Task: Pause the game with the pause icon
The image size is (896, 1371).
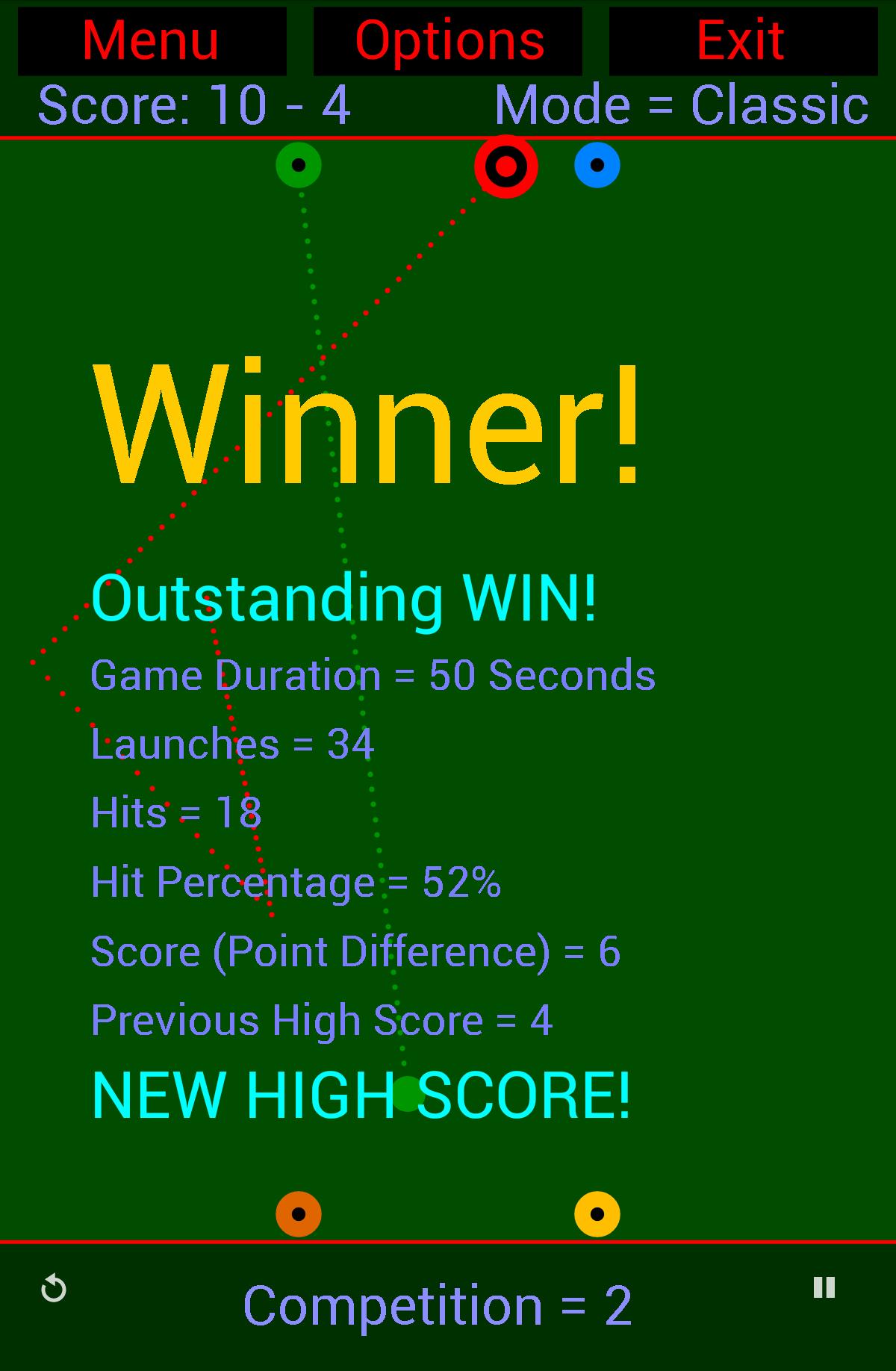Action: point(824,1287)
